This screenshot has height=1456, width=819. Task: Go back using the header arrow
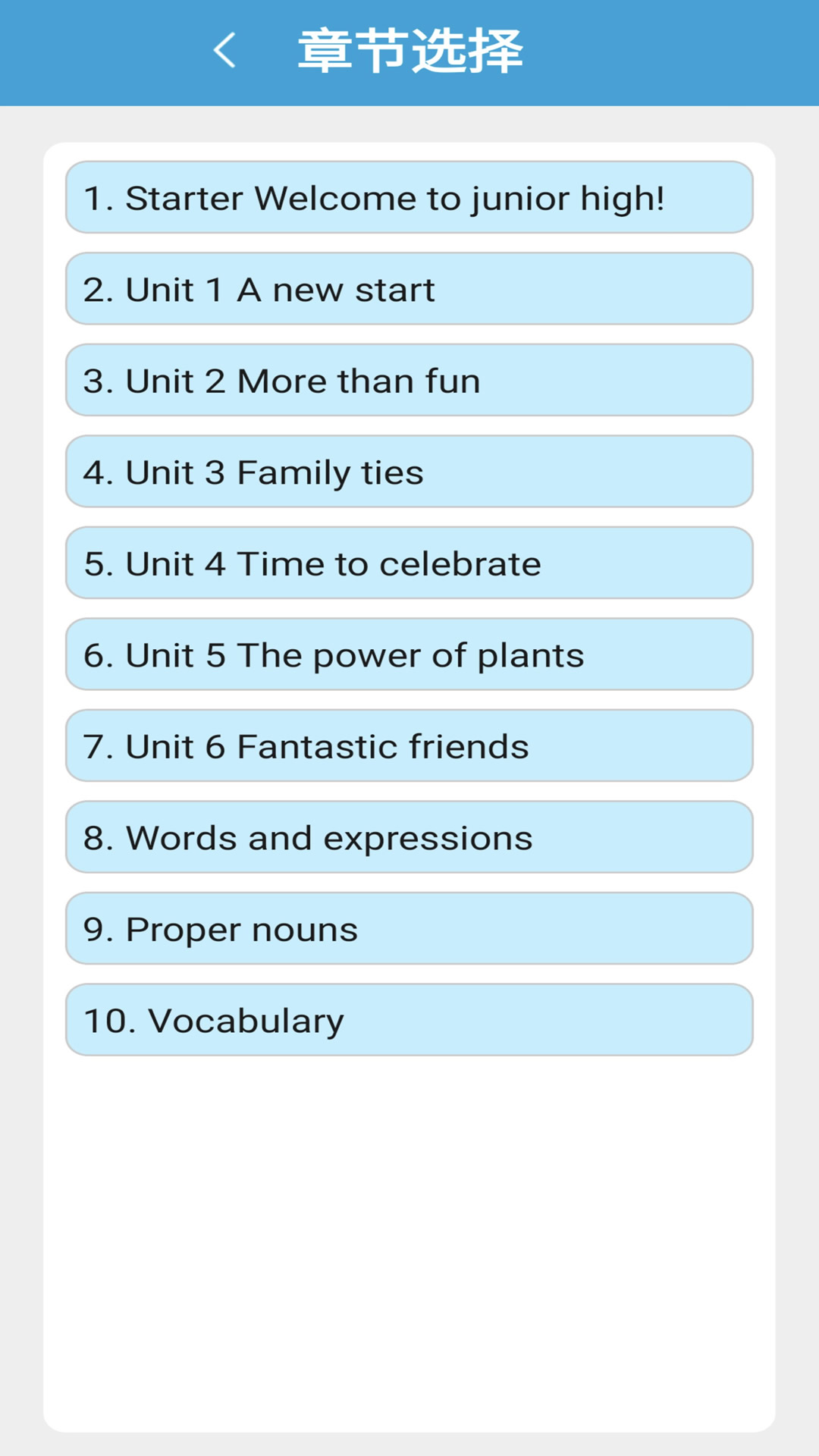click(224, 51)
